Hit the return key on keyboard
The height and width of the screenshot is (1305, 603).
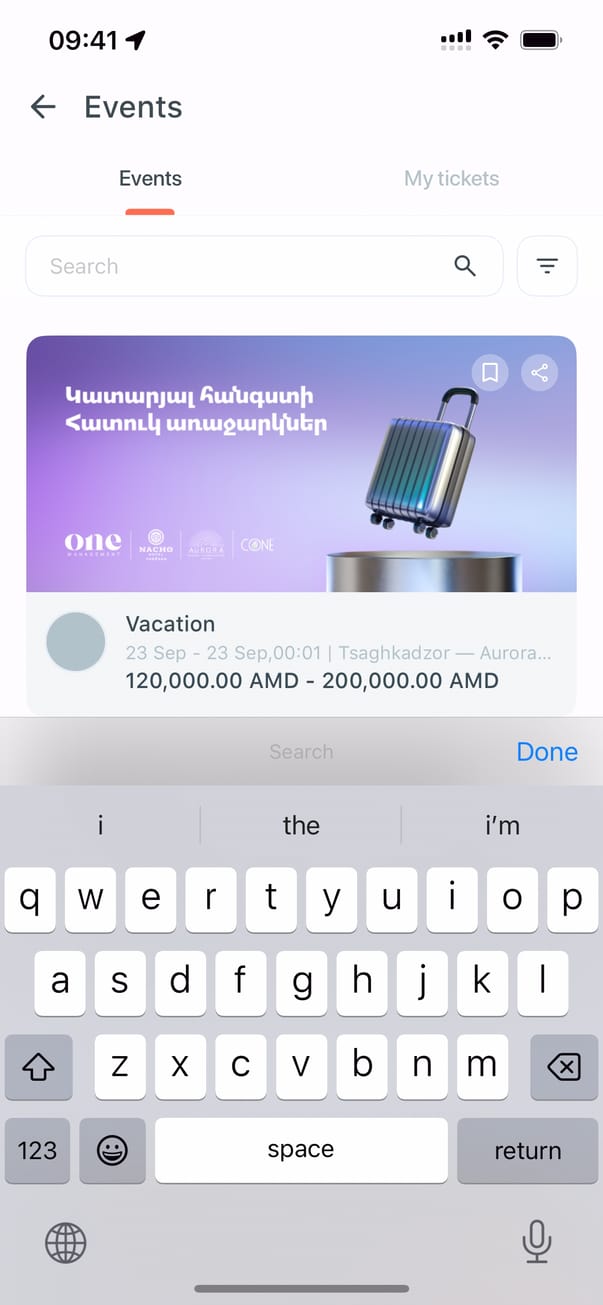click(527, 1150)
